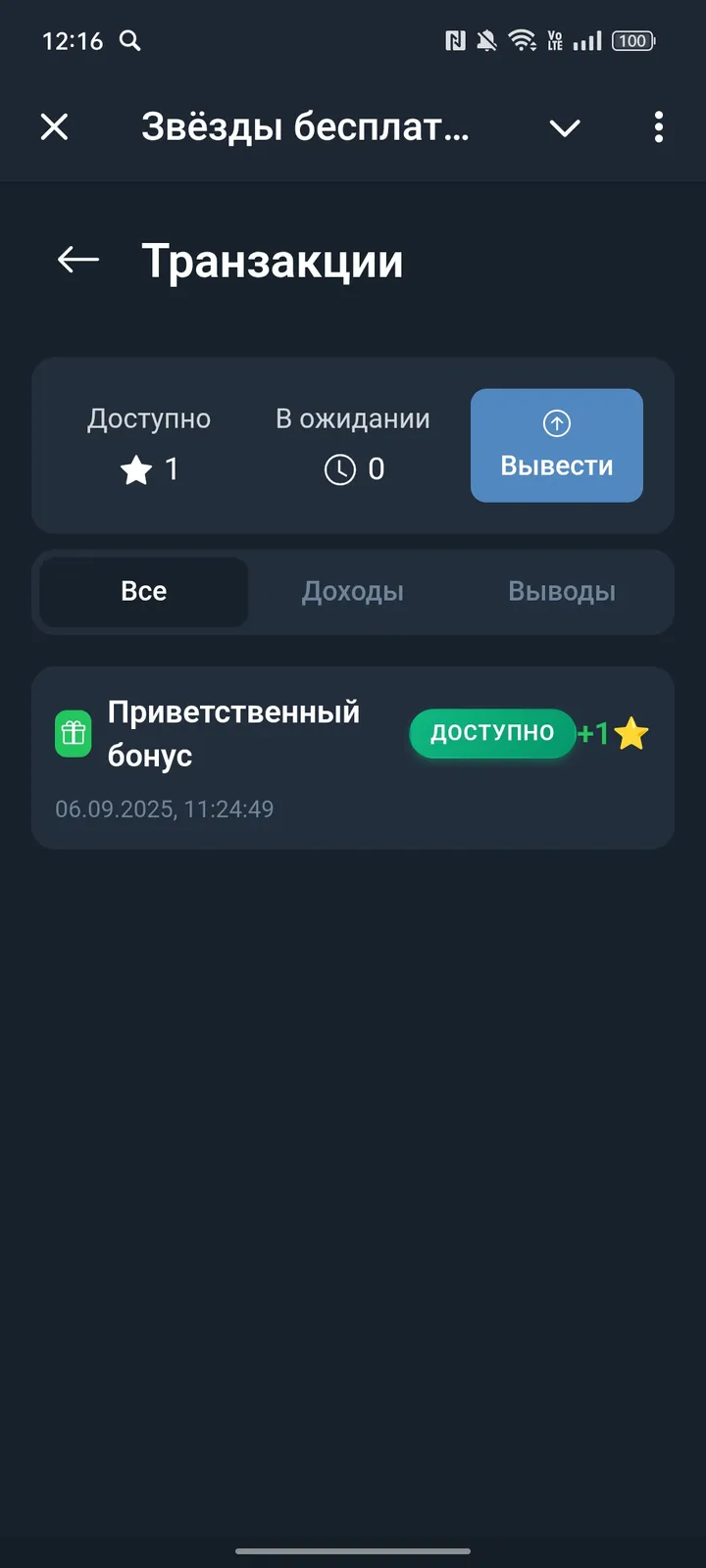
Task: Select the Все filter
Action: point(143,591)
